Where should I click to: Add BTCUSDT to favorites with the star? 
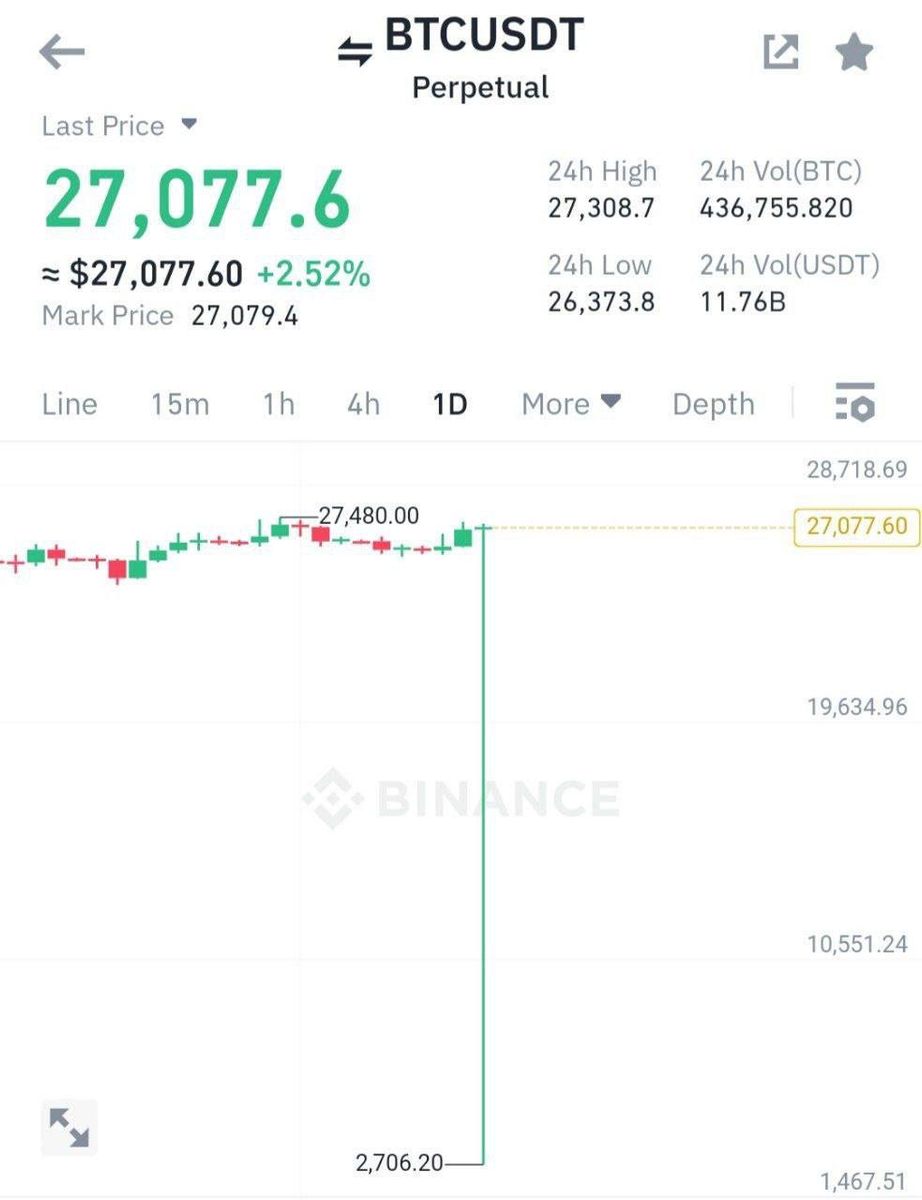pos(854,52)
